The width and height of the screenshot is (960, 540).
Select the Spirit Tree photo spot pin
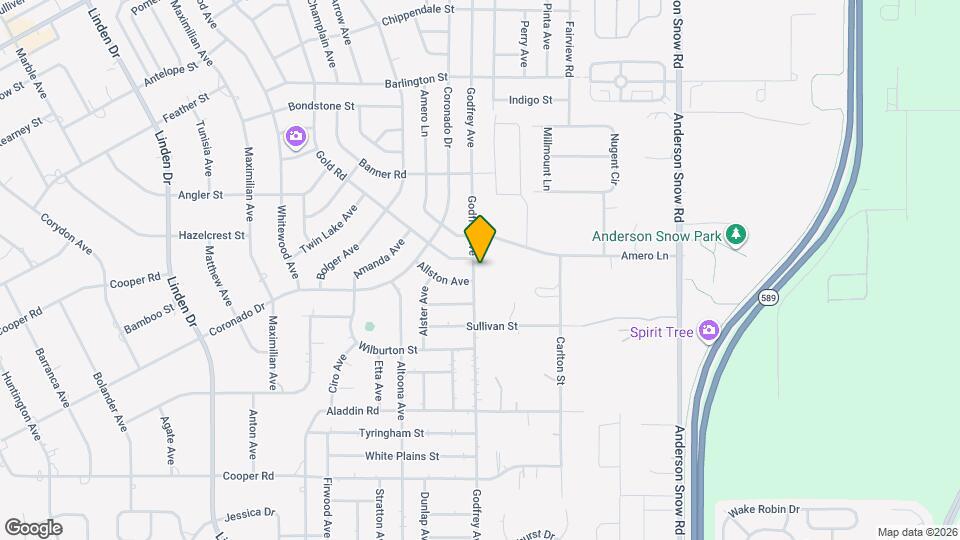pos(709,330)
